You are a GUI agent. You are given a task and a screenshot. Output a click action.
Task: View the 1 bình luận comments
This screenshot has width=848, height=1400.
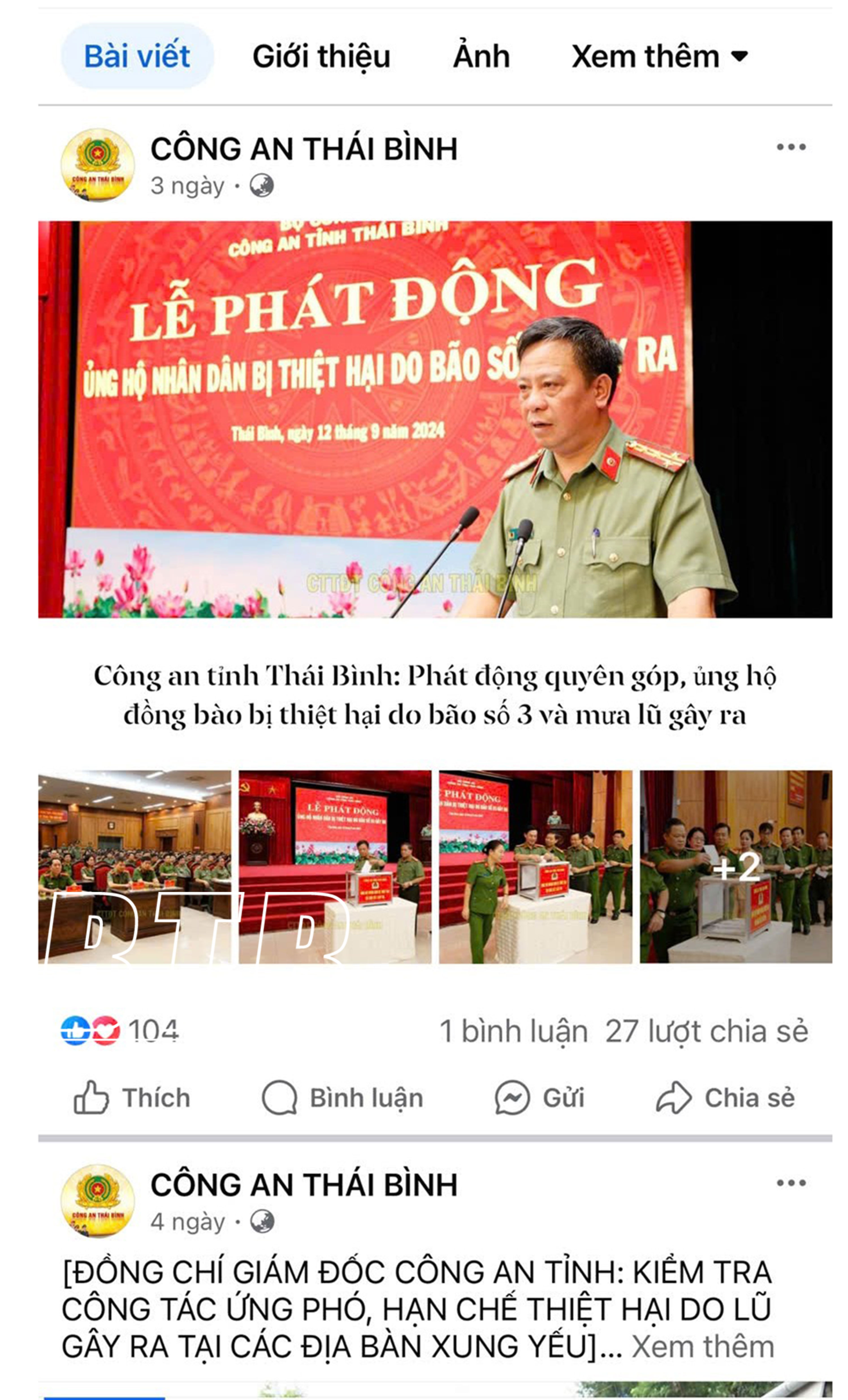pyautogui.click(x=513, y=1031)
